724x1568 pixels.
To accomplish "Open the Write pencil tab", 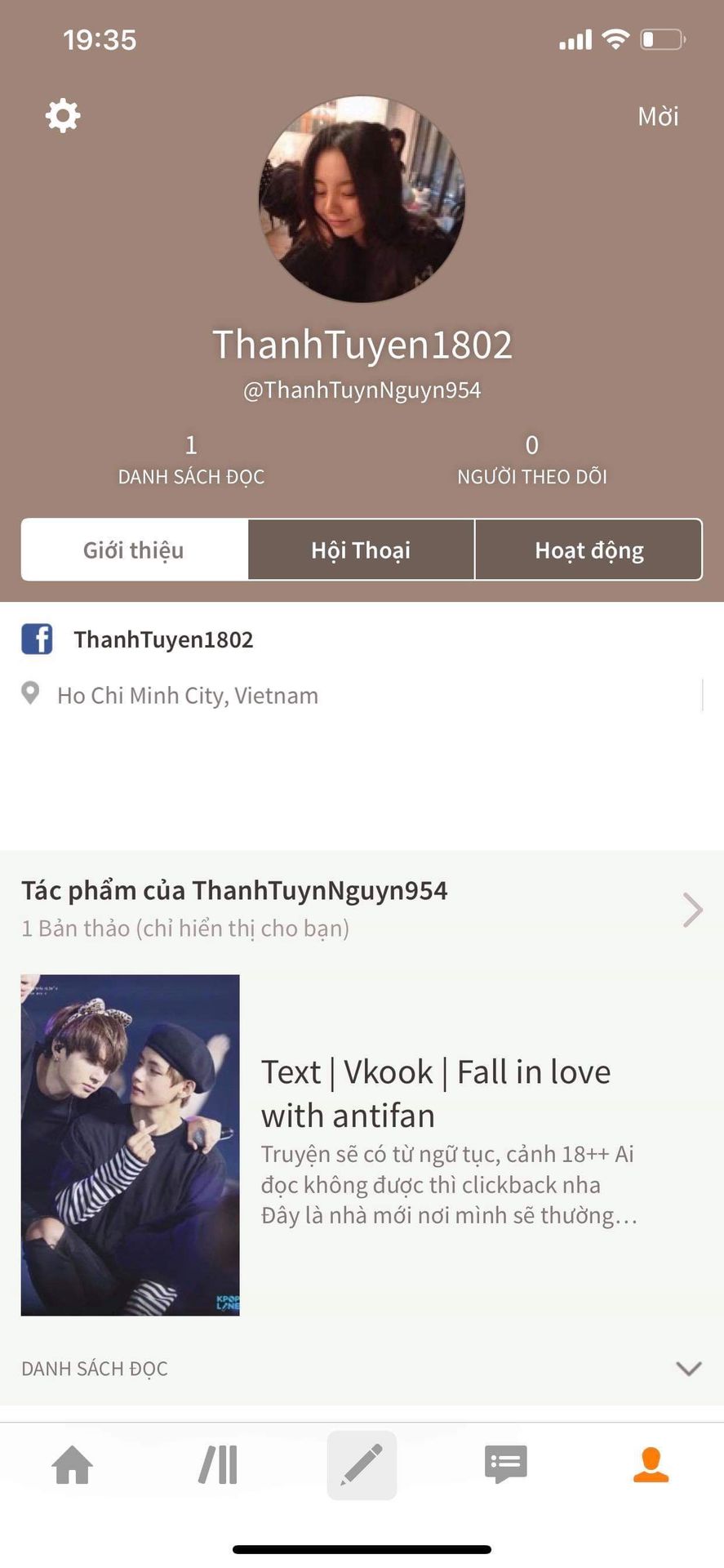I will coord(362,1465).
